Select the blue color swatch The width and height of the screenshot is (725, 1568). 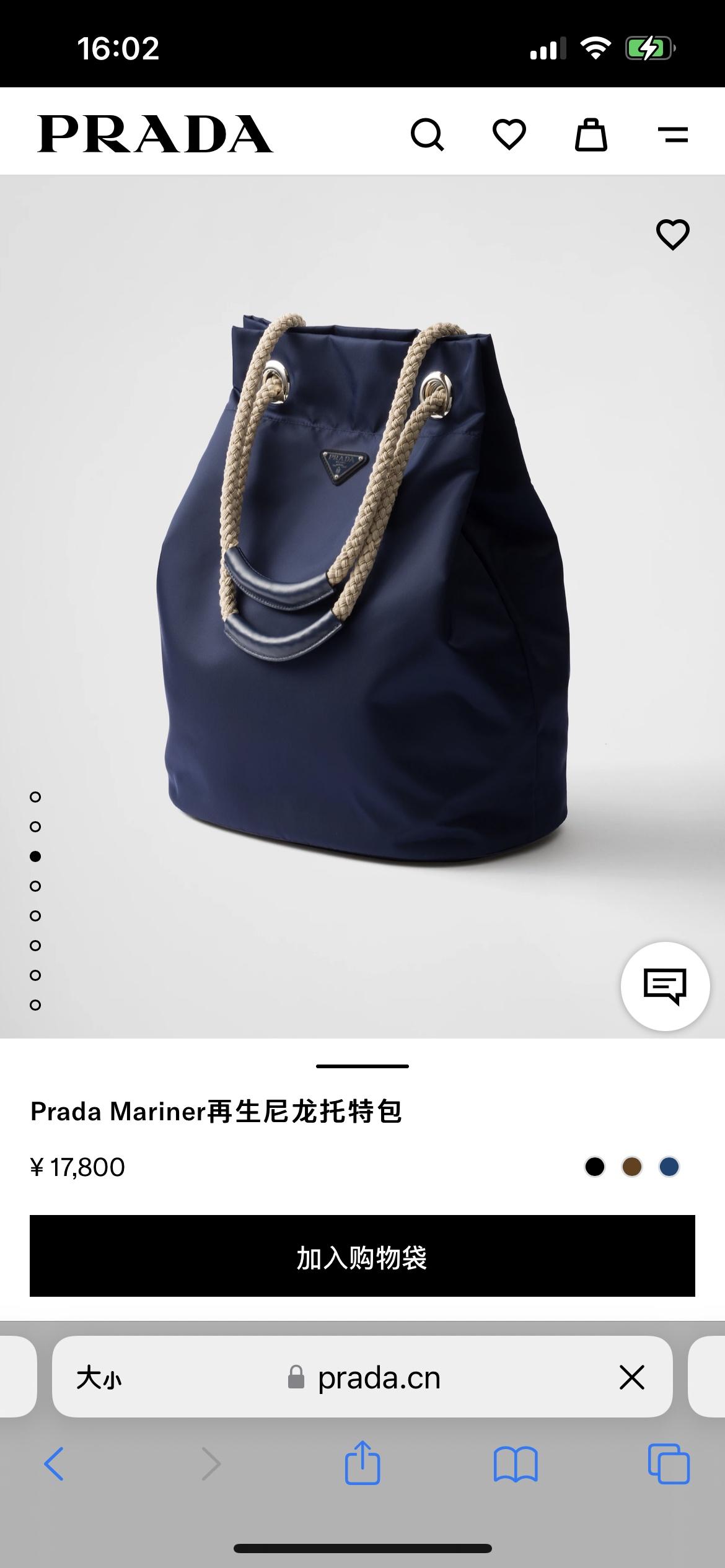pyautogui.click(x=669, y=1167)
